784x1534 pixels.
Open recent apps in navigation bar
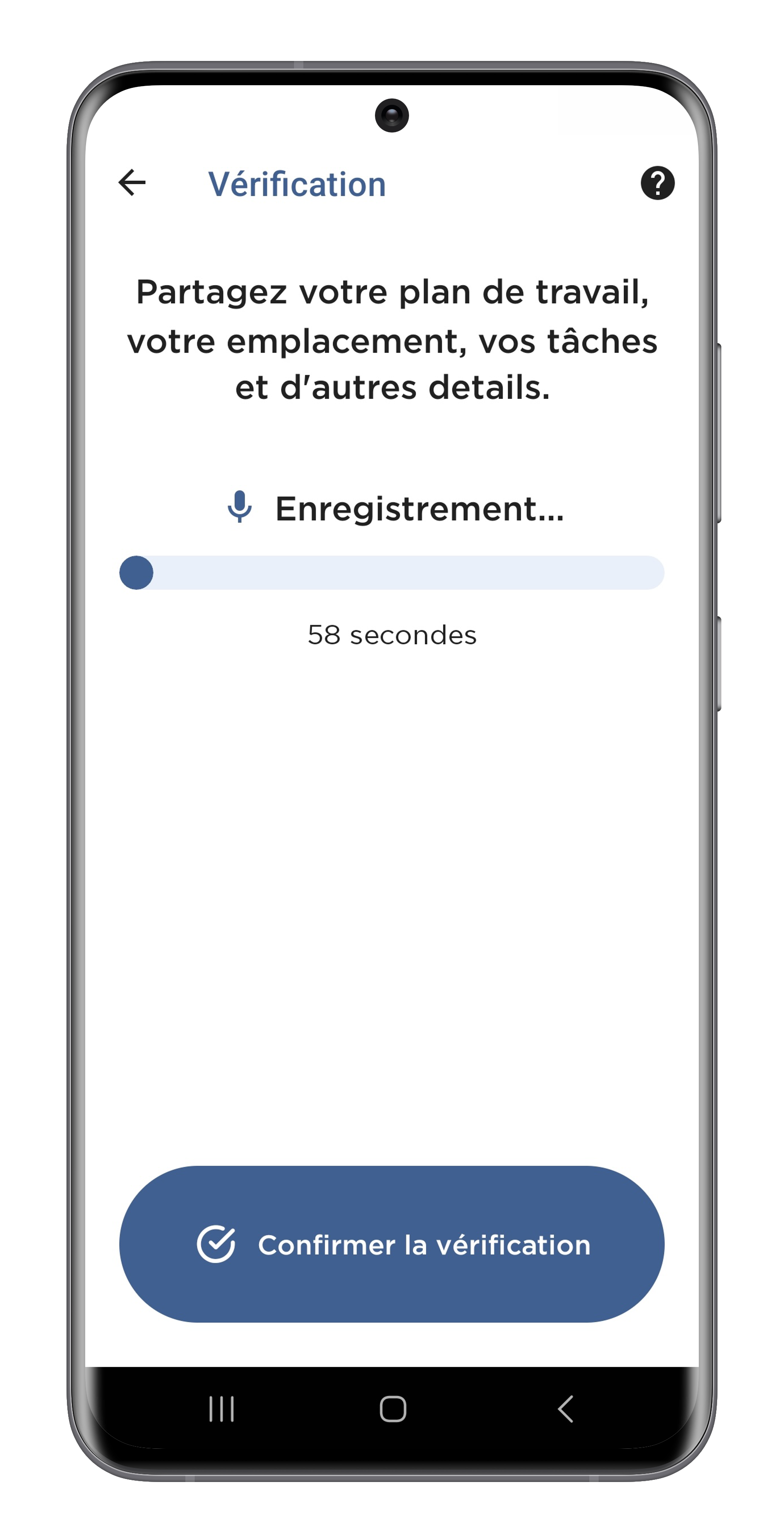[x=222, y=1408]
